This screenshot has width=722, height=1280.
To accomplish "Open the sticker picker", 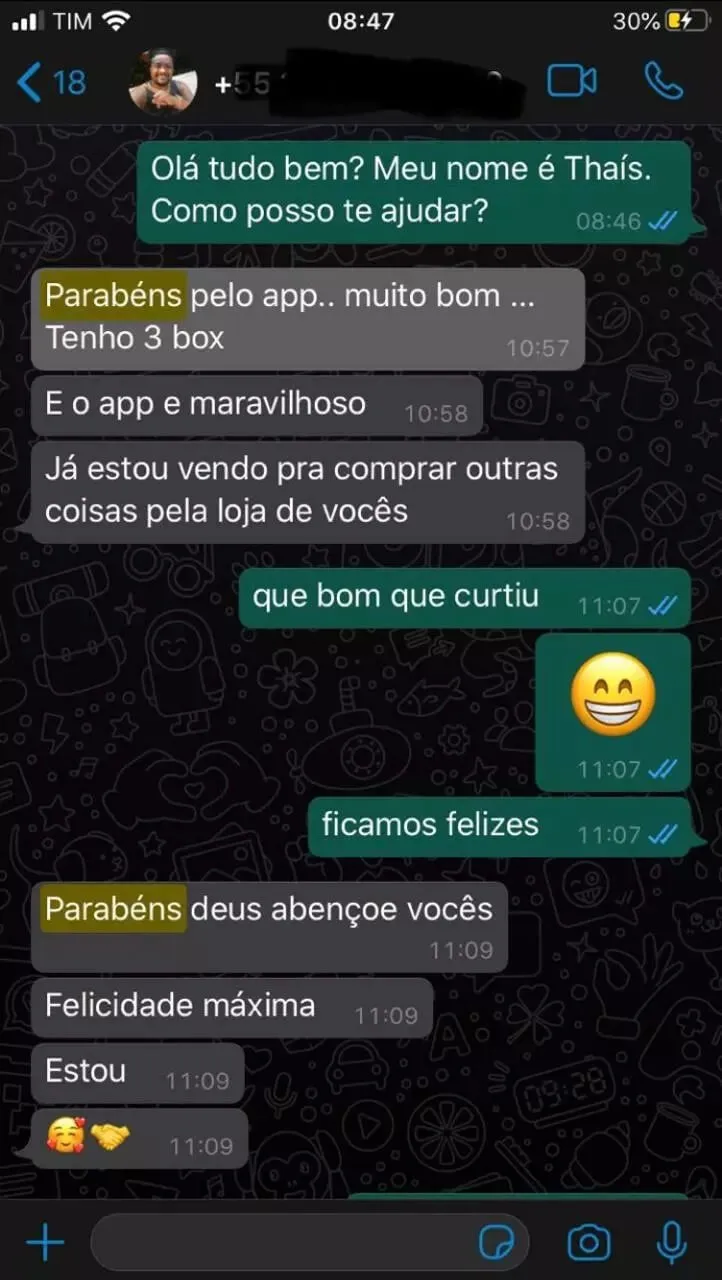I will tap(497, 1243).
